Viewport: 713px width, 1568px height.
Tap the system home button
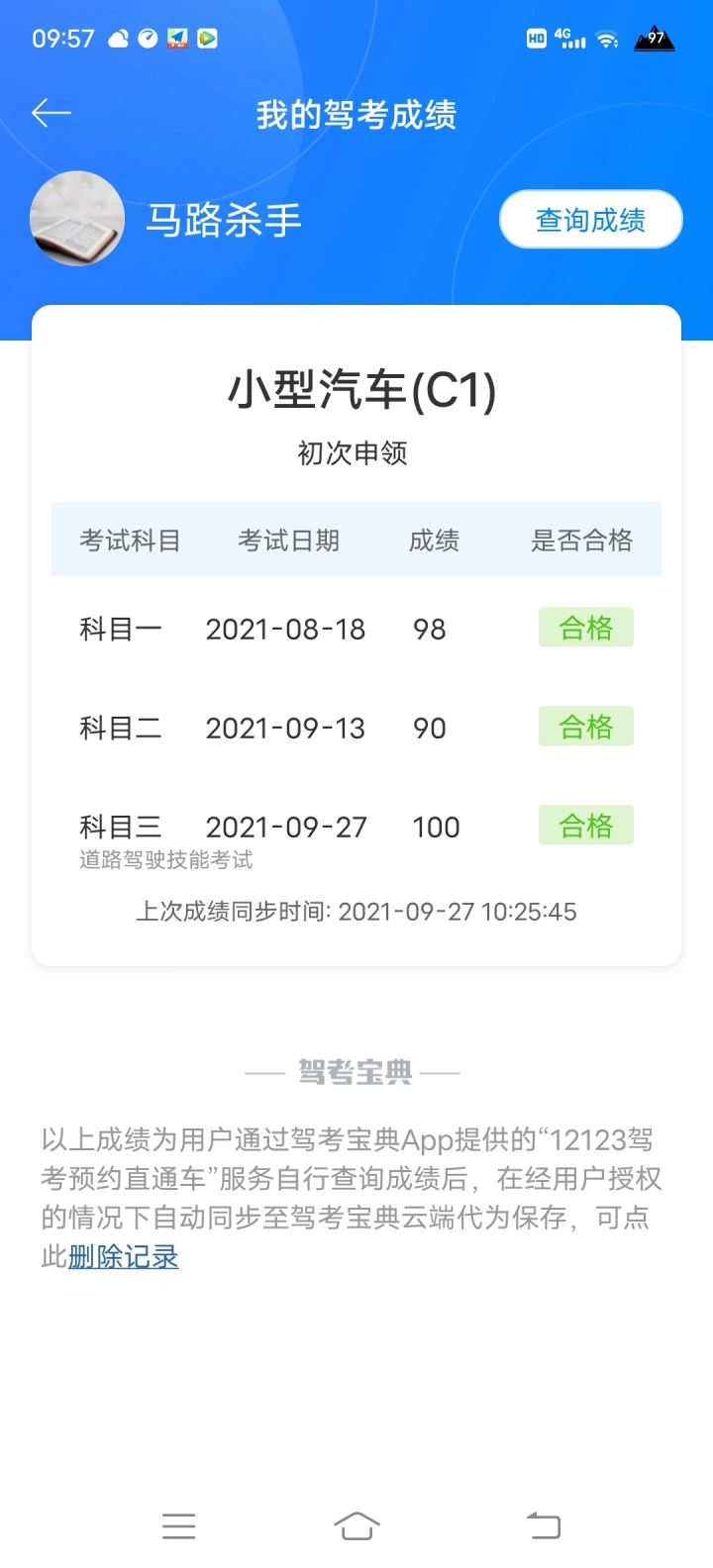pyautogui.click(x=356, y=1525)
